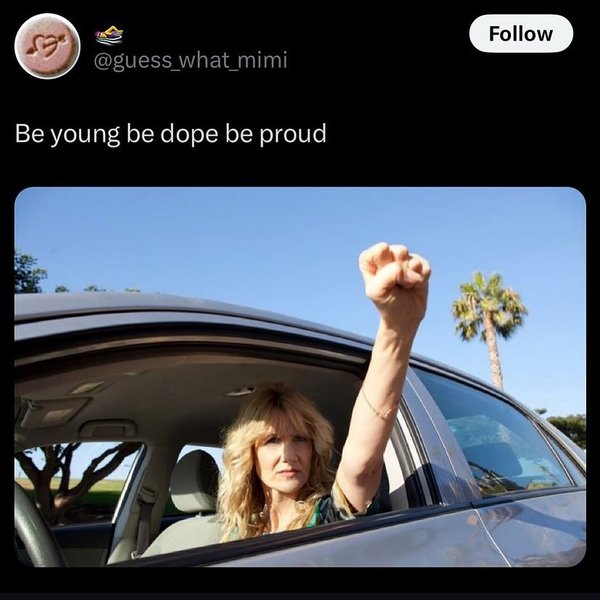The height and width of the screenshot is (600, 600).
Task: Follow the guess_what_mimi account
Action: (520, 33)
